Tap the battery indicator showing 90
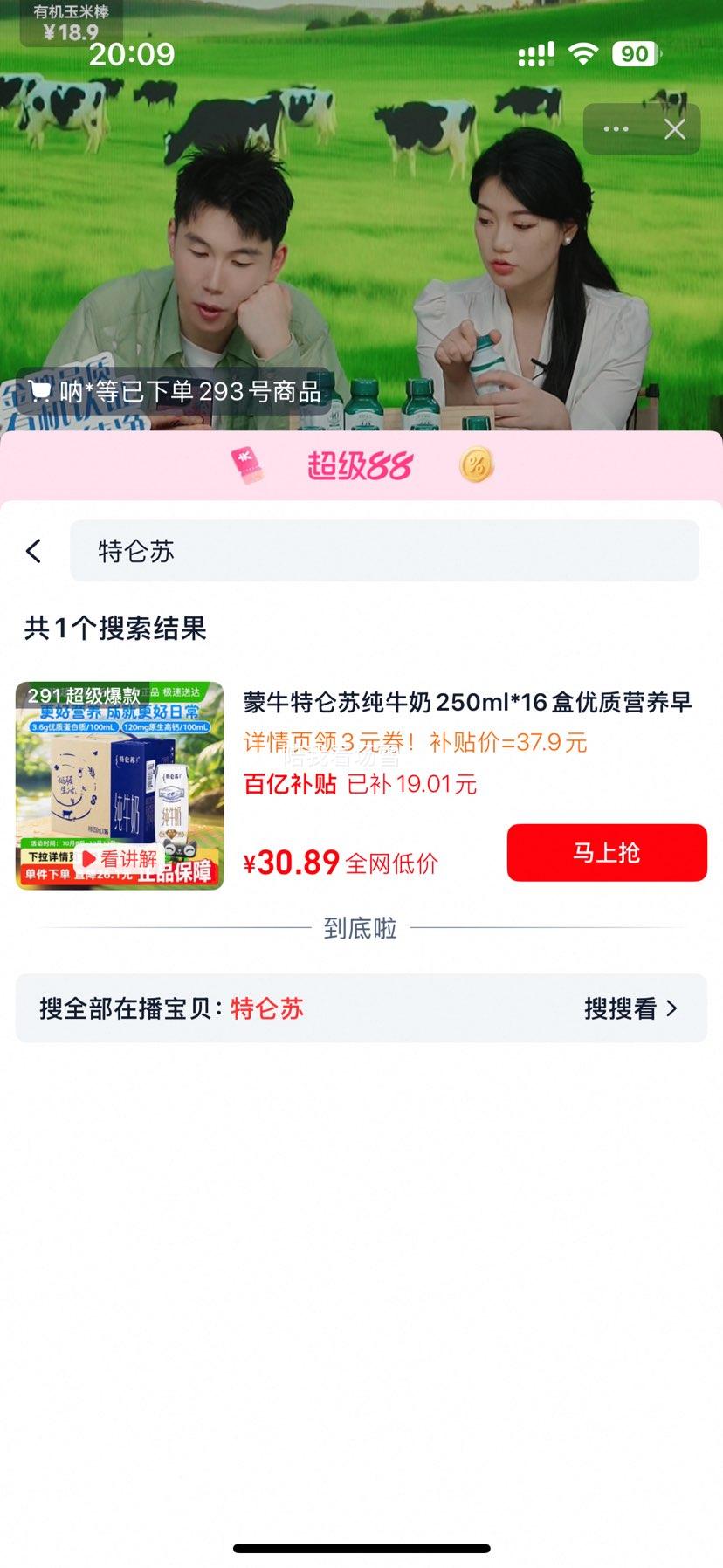Image resolution: width=723 pixels, height=1568 pixels. pyautogui.click(x=637, y=53)
